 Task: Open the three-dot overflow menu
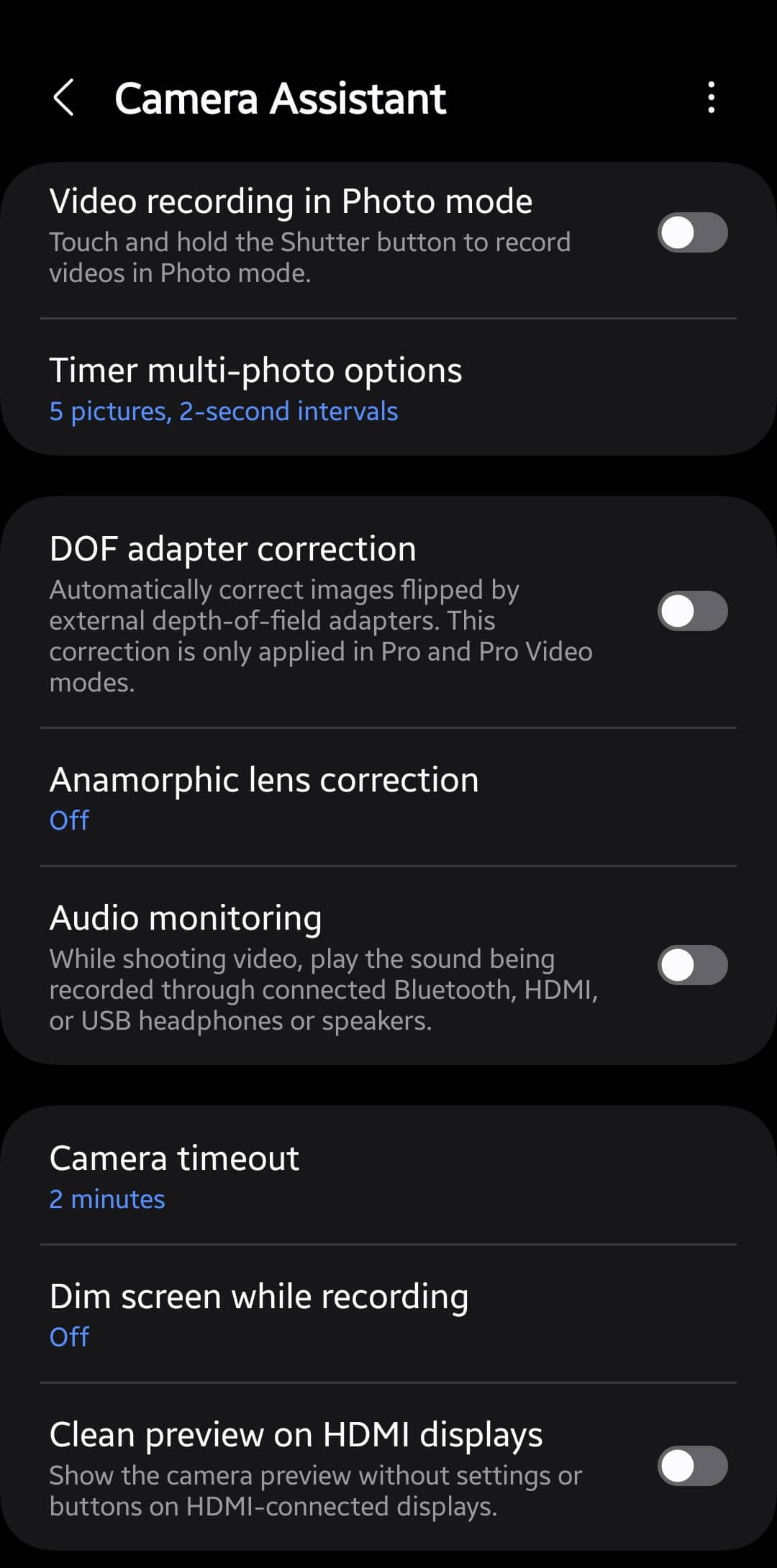click(x=711, y=97)
